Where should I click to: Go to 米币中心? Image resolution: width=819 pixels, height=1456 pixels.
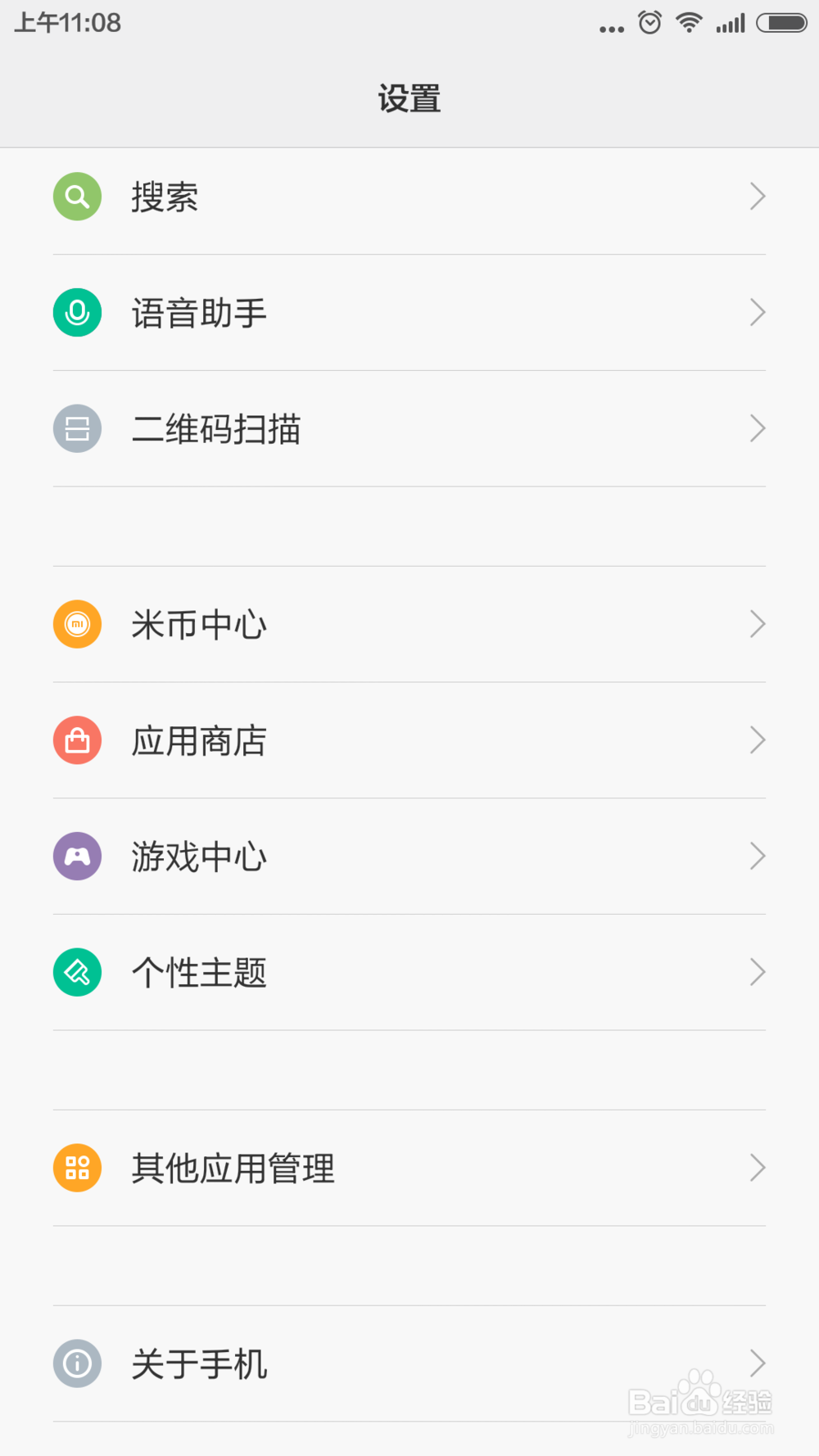click(x=409, y=624)
